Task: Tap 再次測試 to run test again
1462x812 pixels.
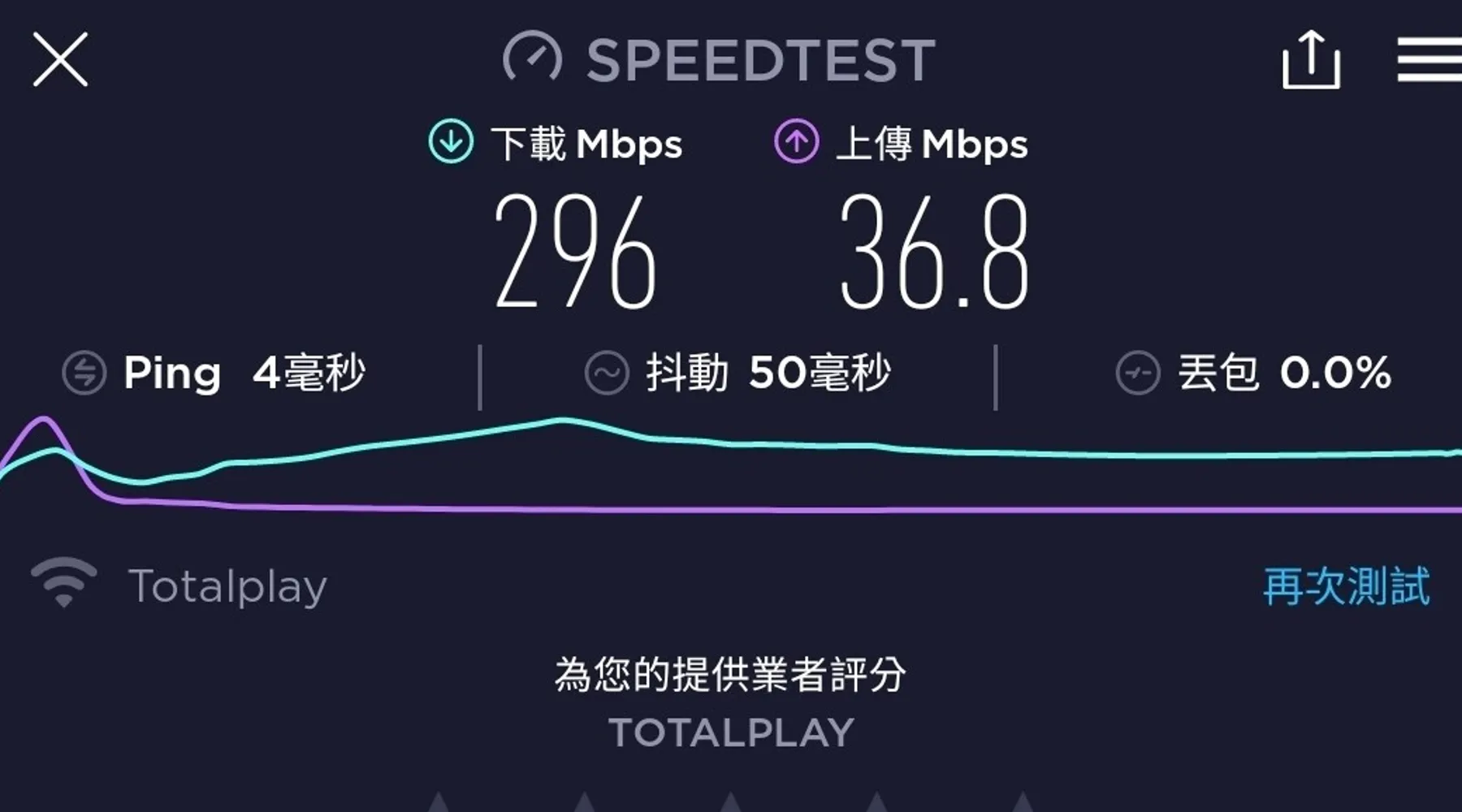Action: tap(1346, 586)
